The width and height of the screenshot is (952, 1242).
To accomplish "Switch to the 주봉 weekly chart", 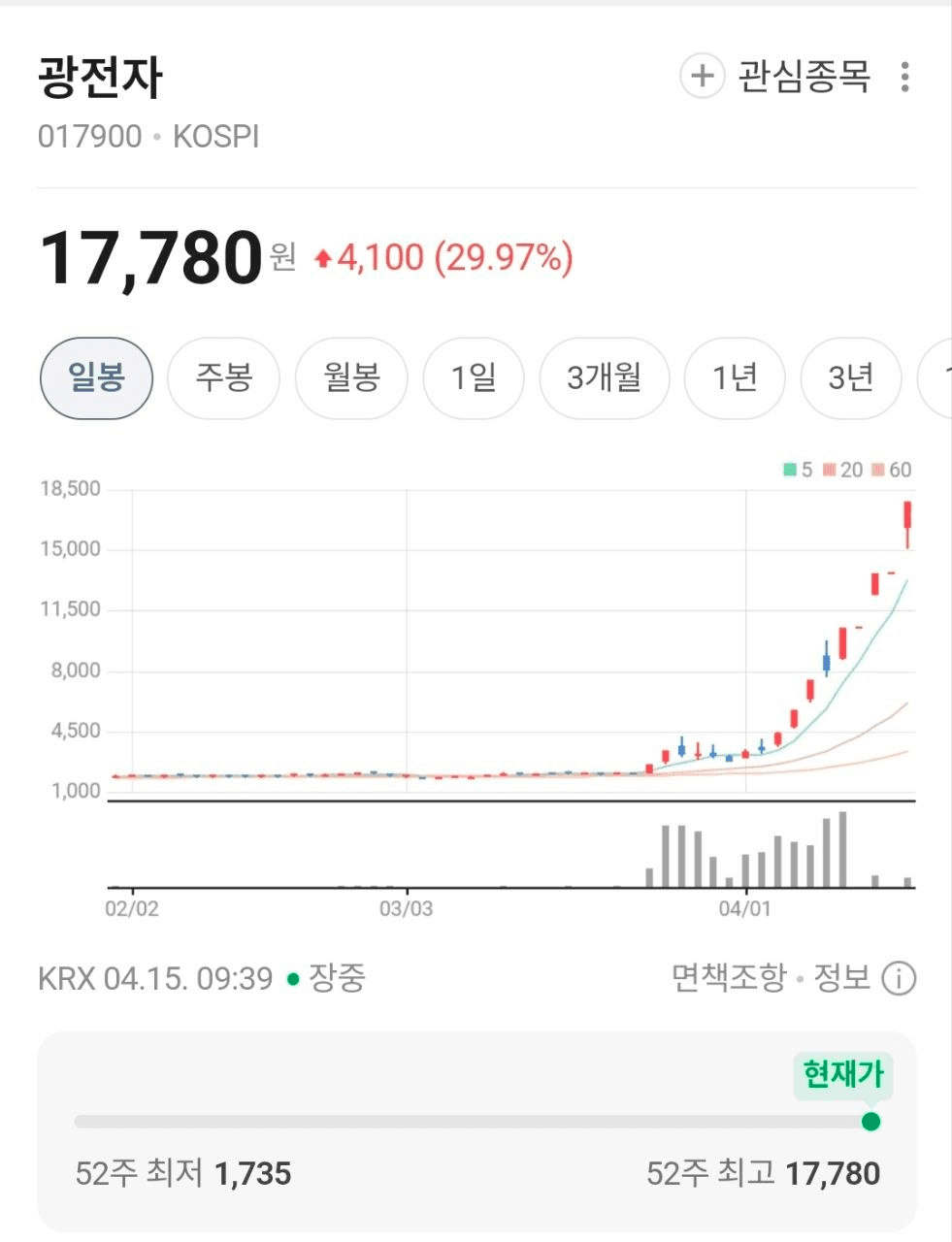I will (x=223, y=377).
